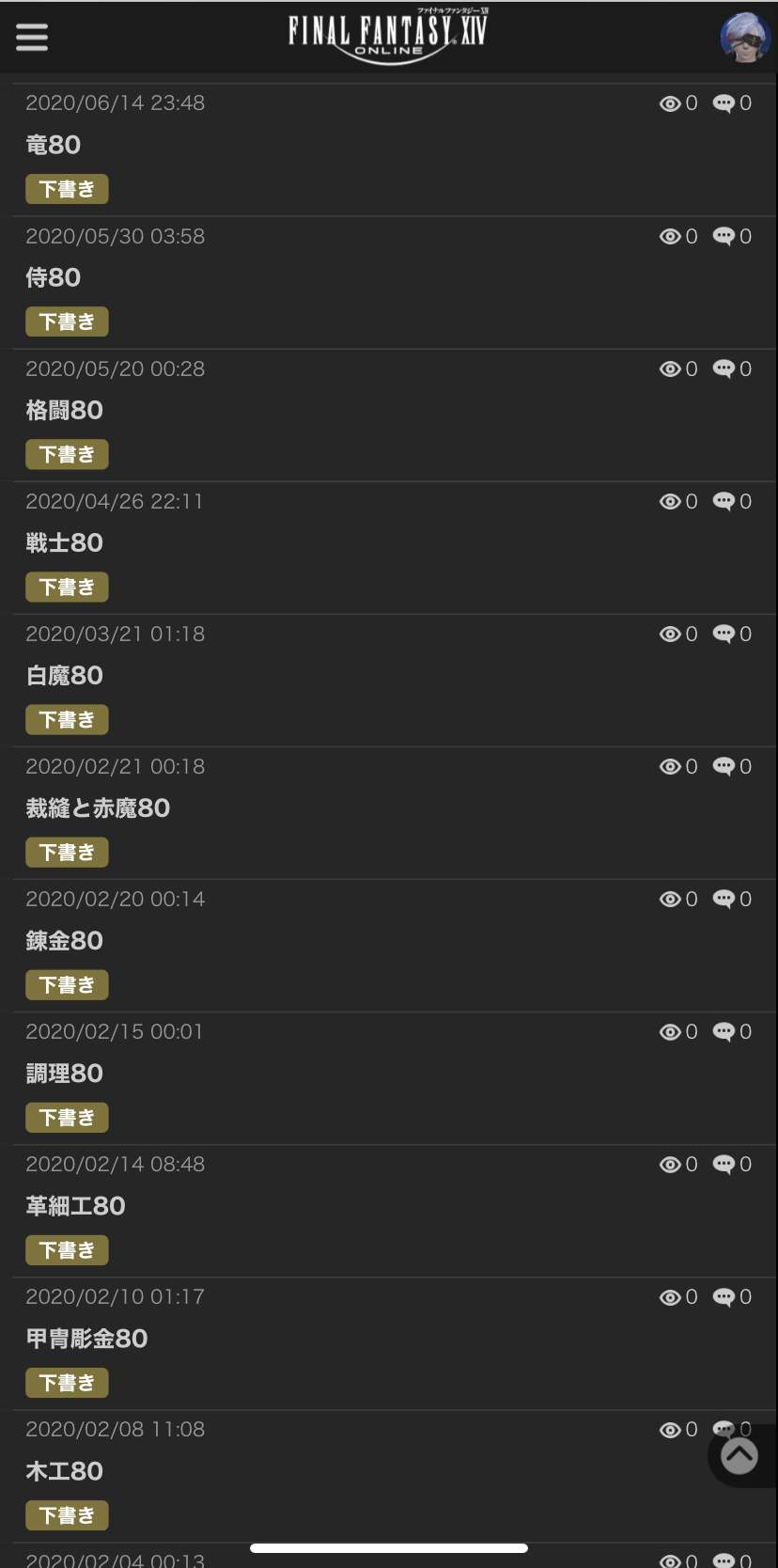Viewport: 778px width, 1568px height.
Task: Open the entry 裁縫と赤魔80
Action: point(98,808)
